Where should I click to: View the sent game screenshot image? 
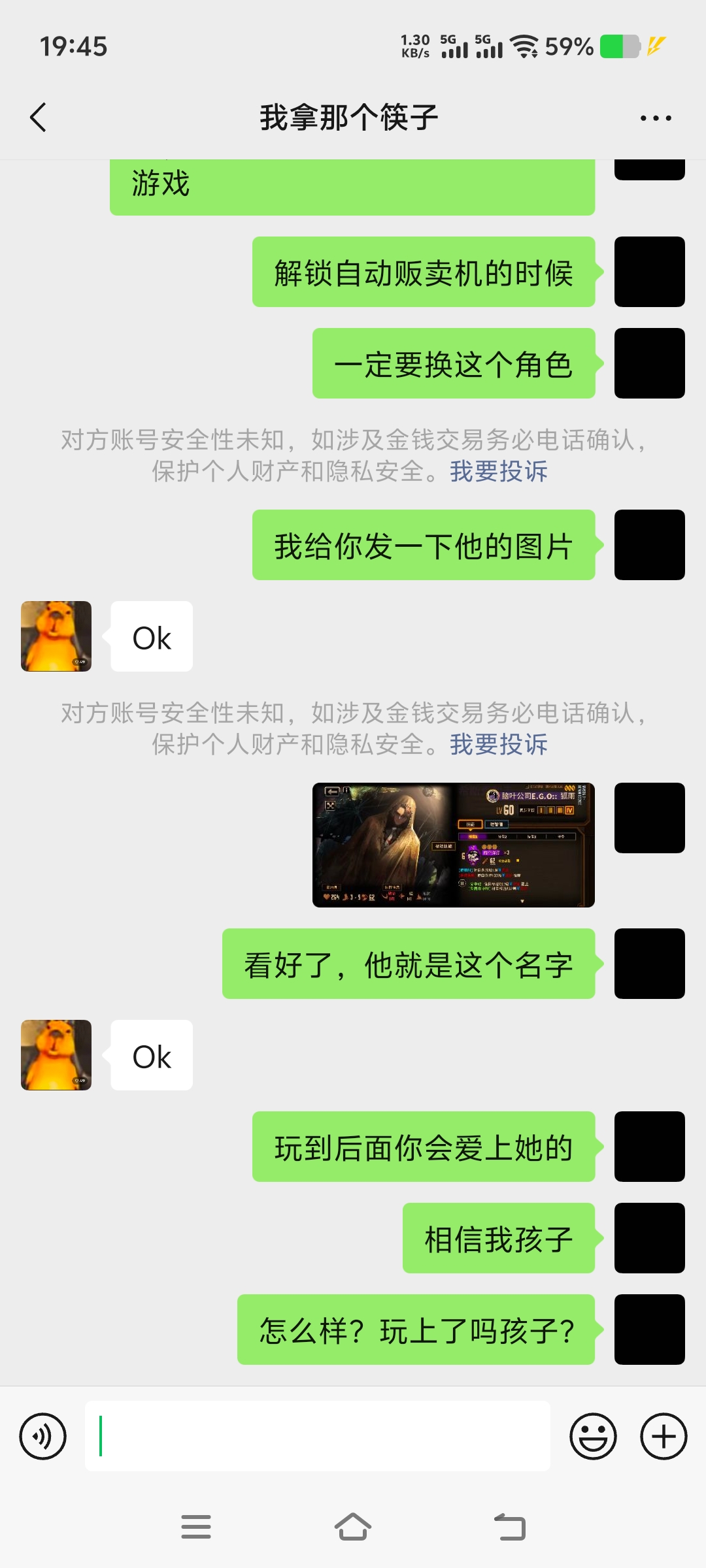(x=454, y=845)
